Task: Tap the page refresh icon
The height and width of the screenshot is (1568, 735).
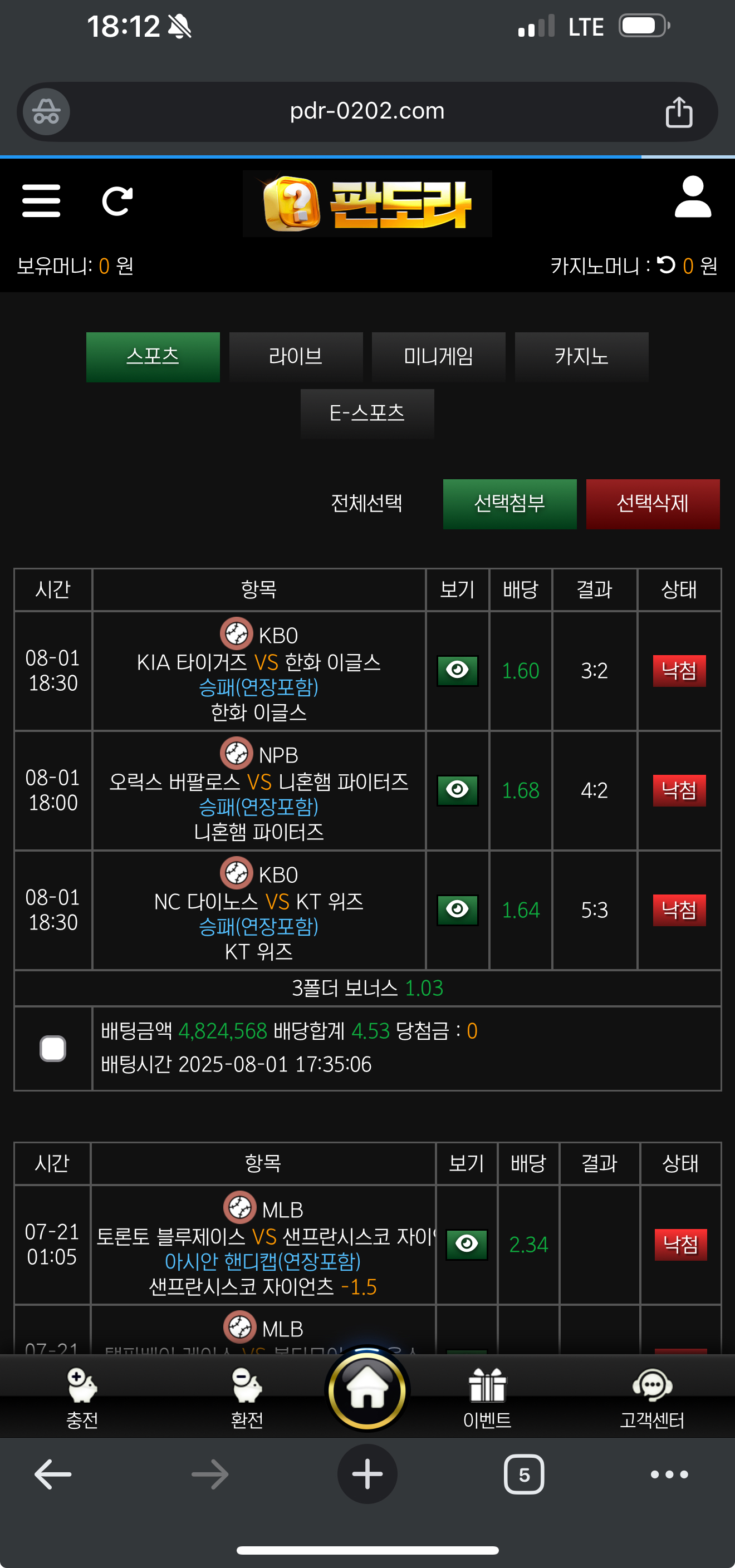Action: (x=117, y=201)
